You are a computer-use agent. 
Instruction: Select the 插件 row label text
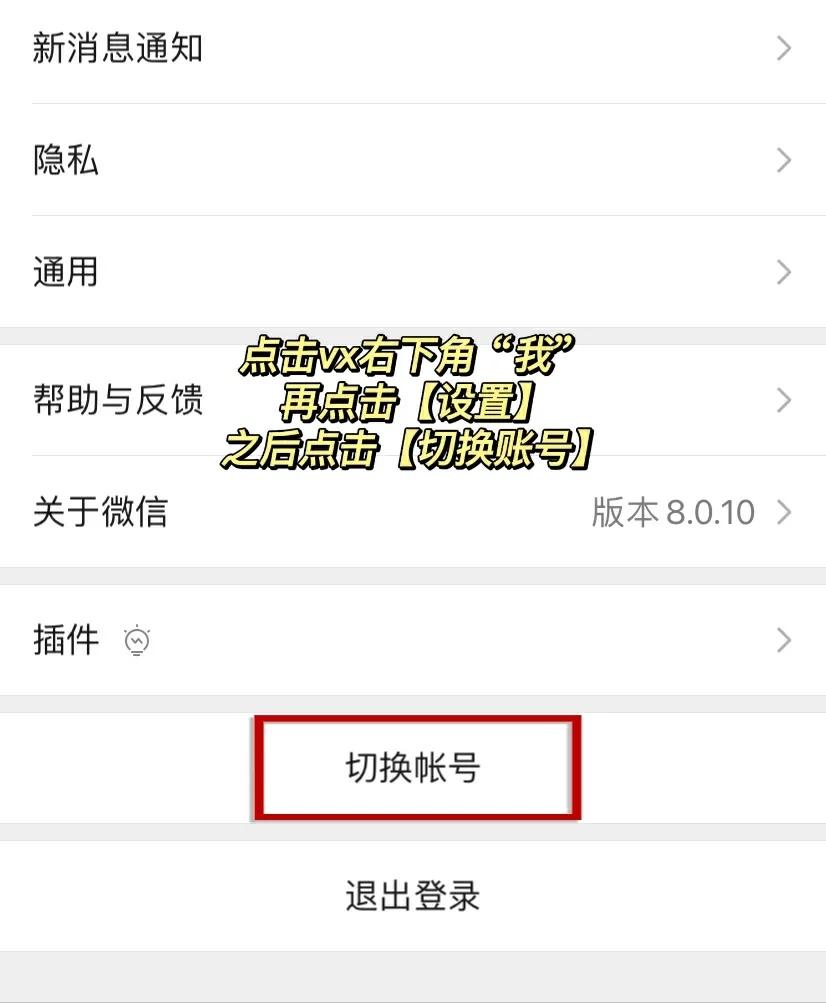coord(66,640)
